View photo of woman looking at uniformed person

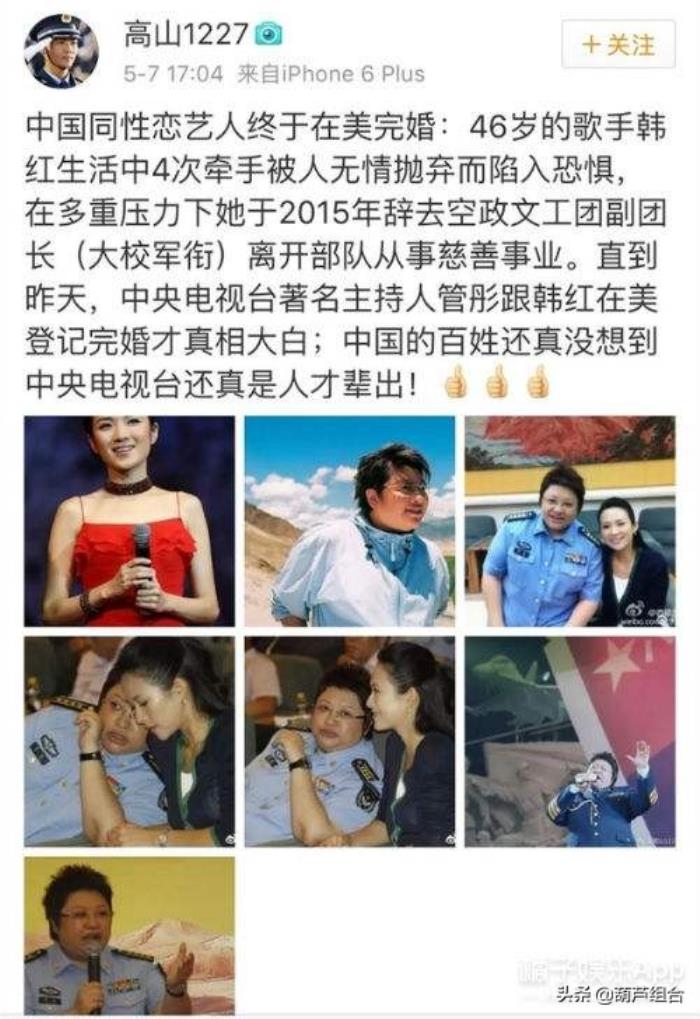[349, 741]
